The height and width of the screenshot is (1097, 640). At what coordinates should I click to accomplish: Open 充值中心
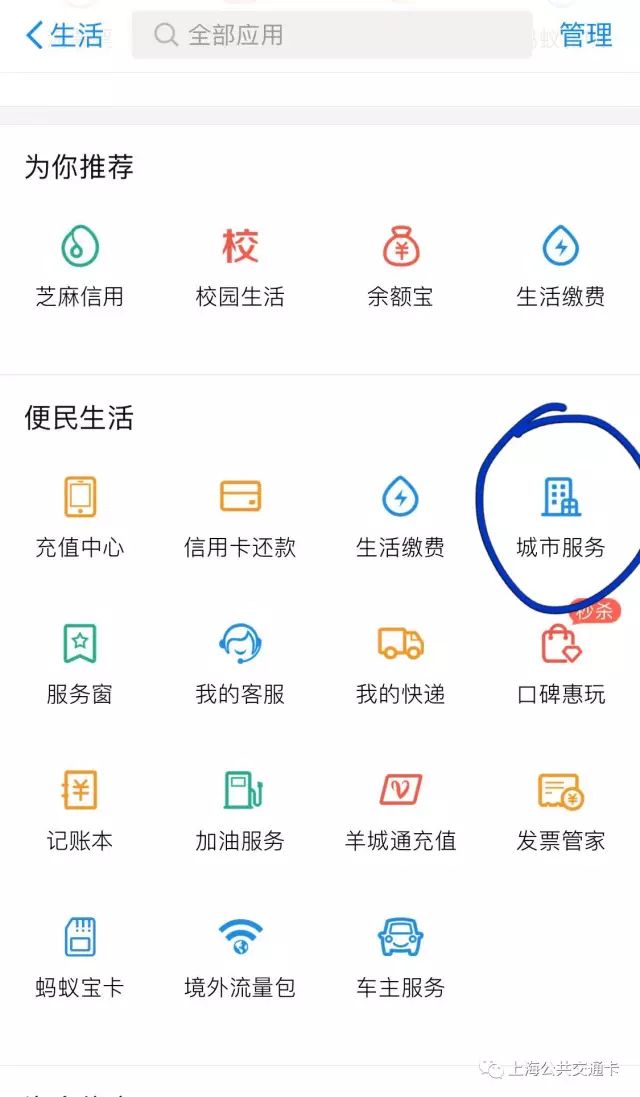(80, 518)
